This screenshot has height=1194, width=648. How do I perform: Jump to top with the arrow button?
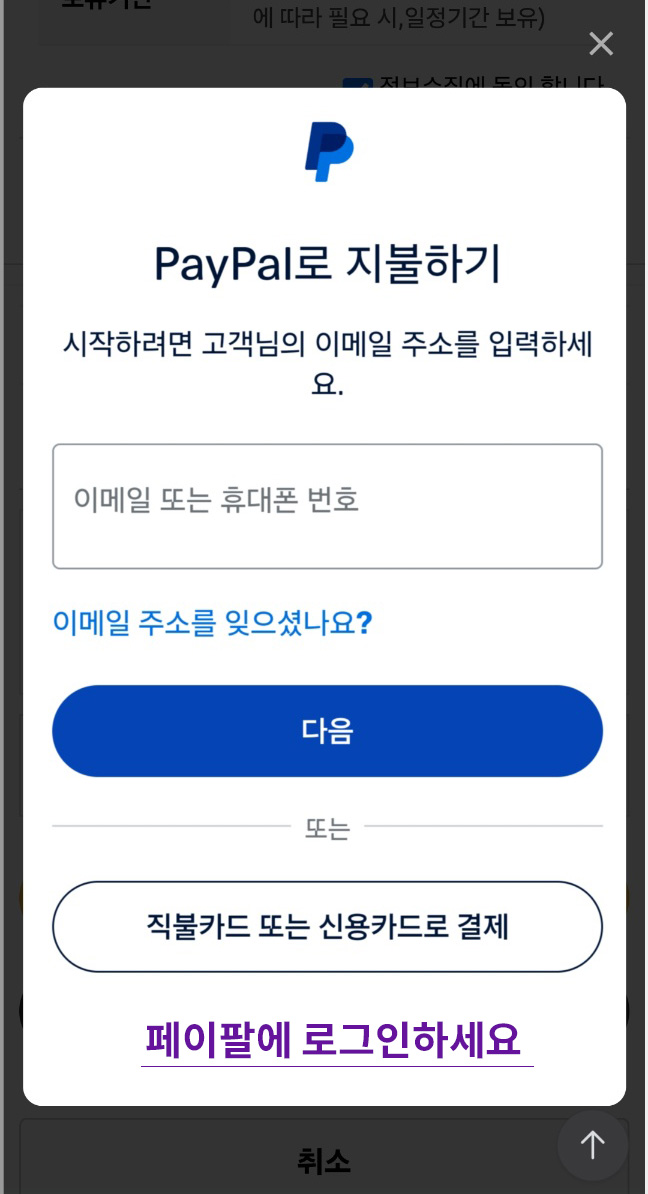(593, 1145)
